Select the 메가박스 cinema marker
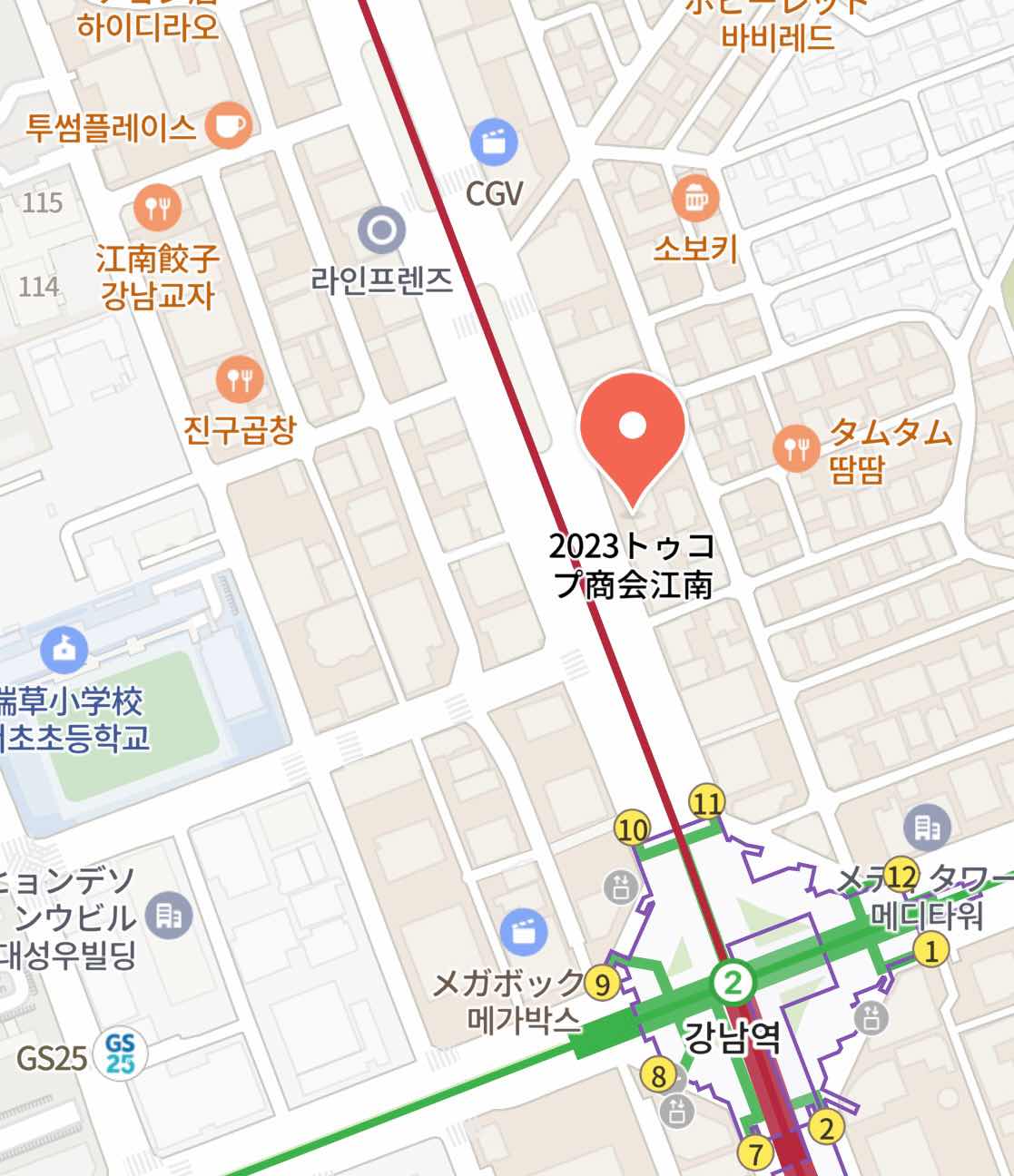1014x1176 pixels. tap(525, 932)
